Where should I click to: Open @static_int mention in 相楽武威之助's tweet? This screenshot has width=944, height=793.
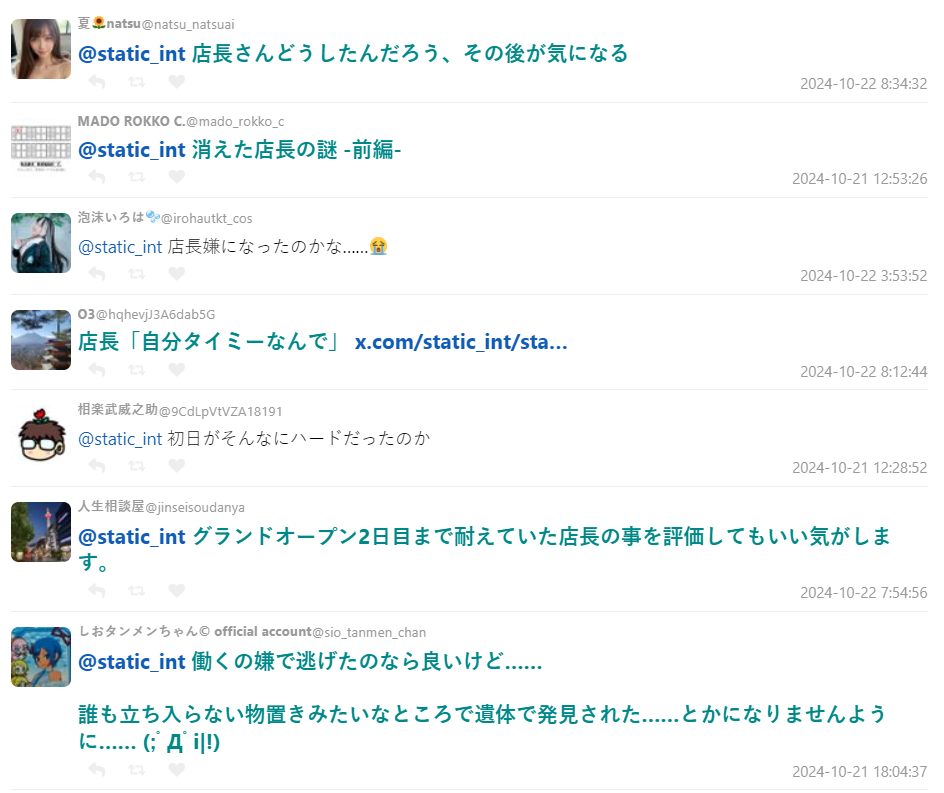[x=120, y=438]
